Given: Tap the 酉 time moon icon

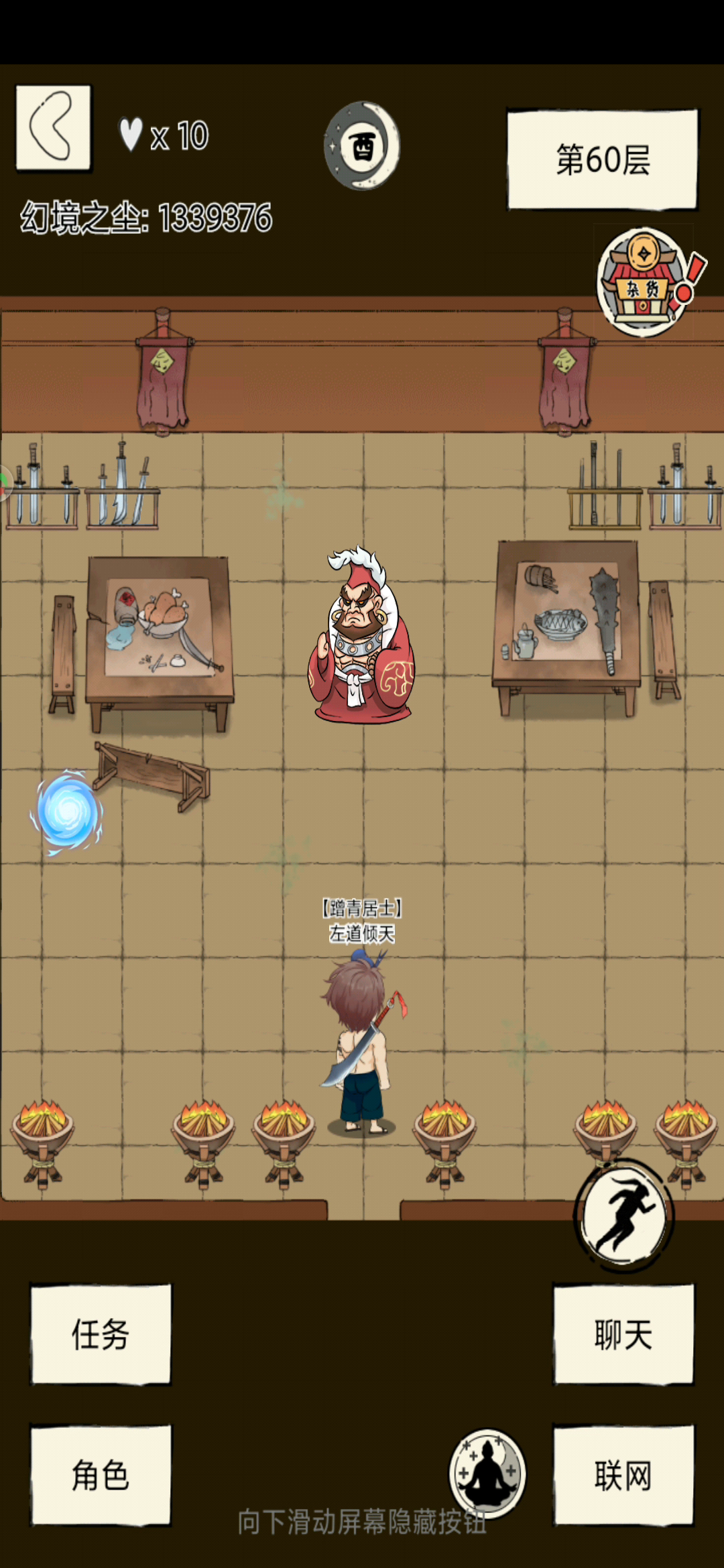Looking at the screenshot, I should (x=362, y=145).
